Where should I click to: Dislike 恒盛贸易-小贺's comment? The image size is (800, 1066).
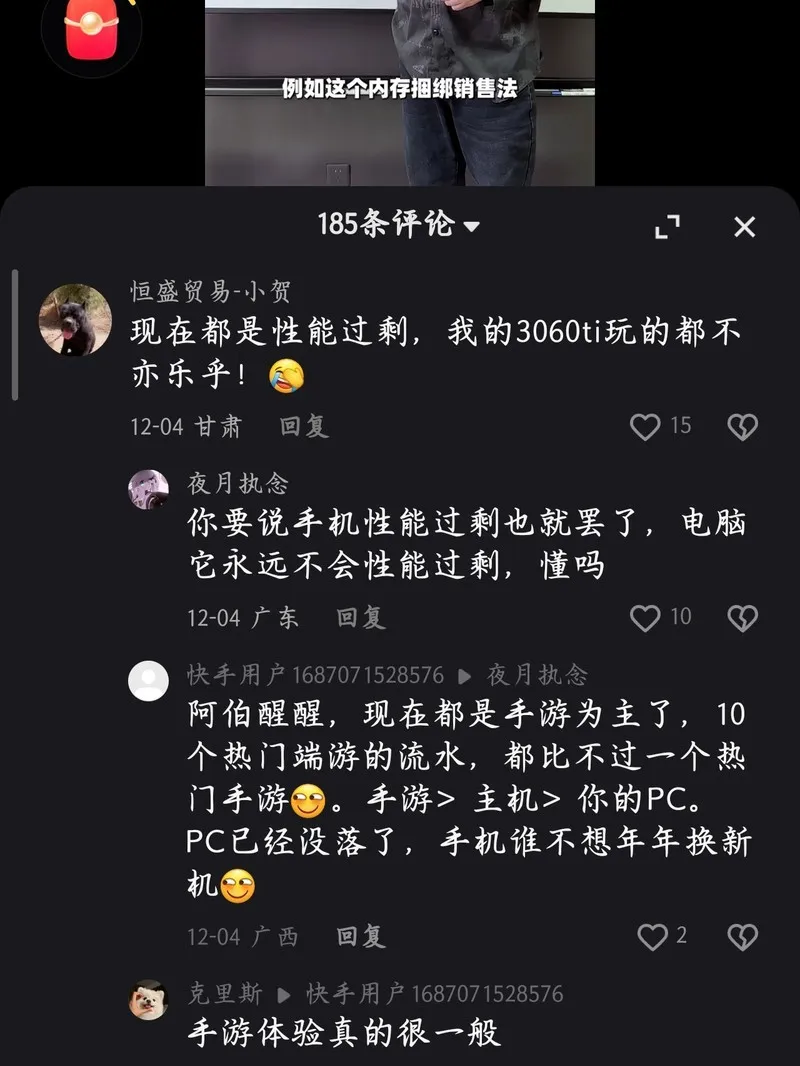point(742,427)
